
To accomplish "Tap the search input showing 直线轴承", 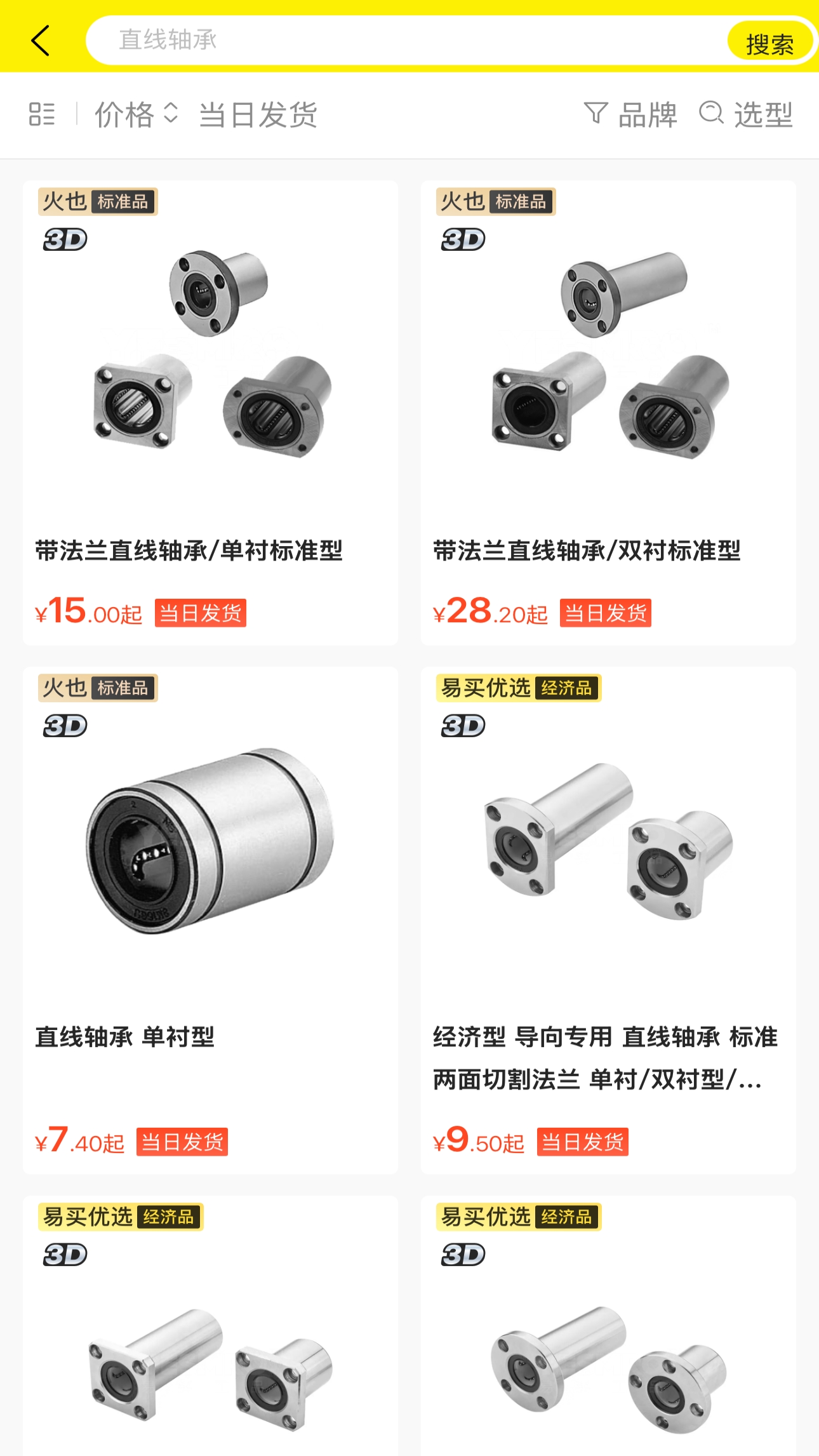I will [x=381, y=39].
